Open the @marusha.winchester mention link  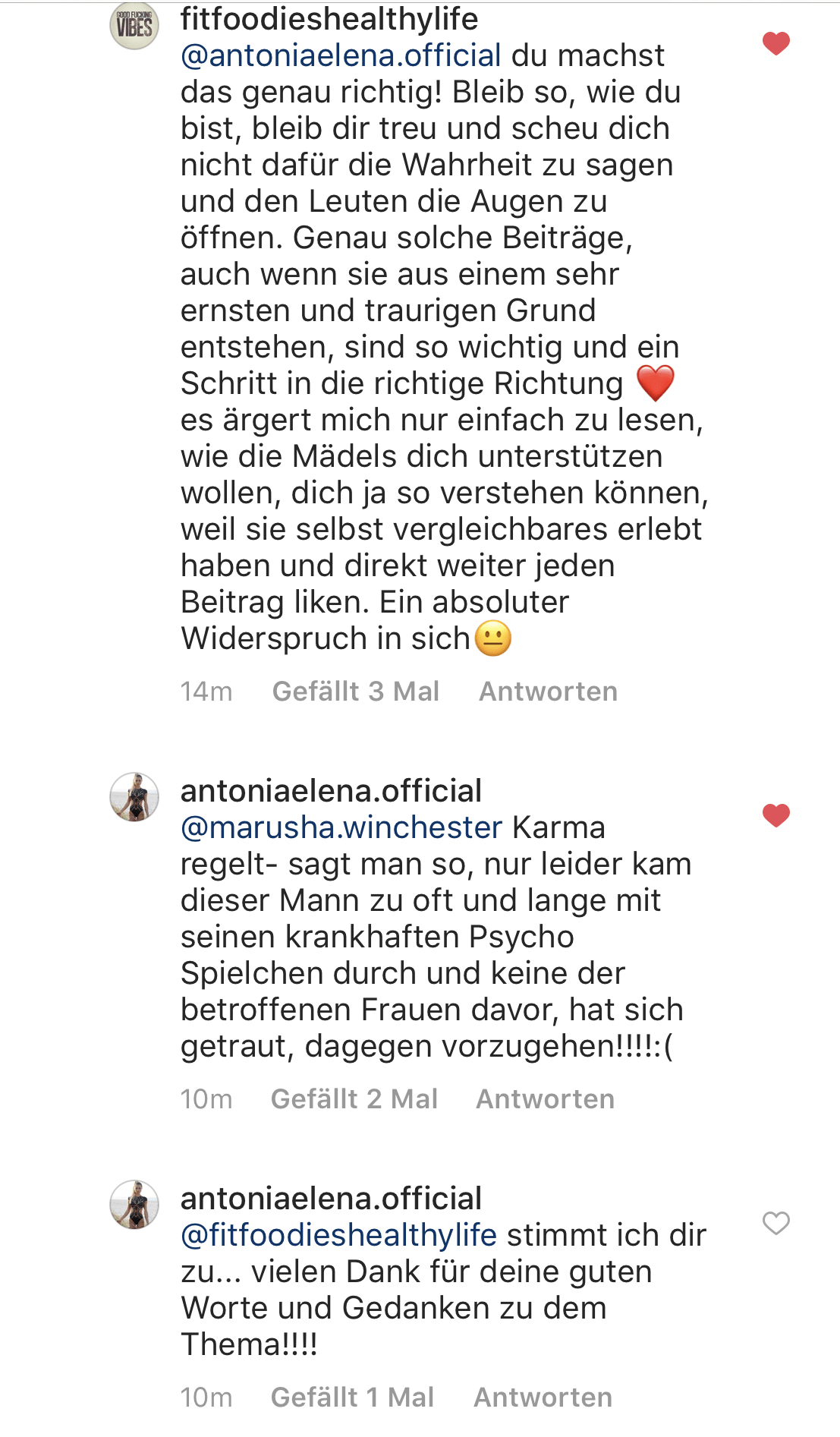tap(341, 827)
